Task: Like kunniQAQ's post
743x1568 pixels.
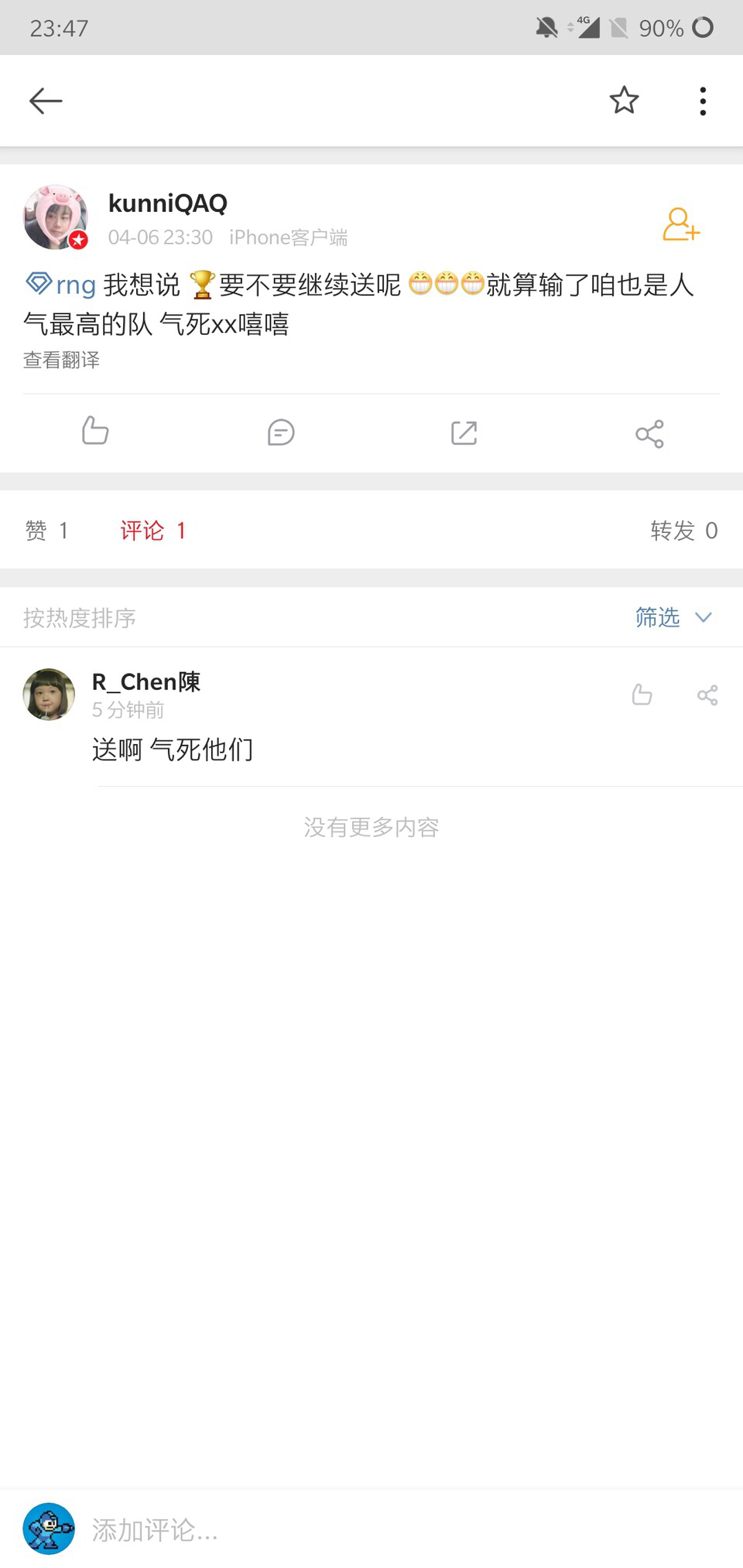Action: 95,432
